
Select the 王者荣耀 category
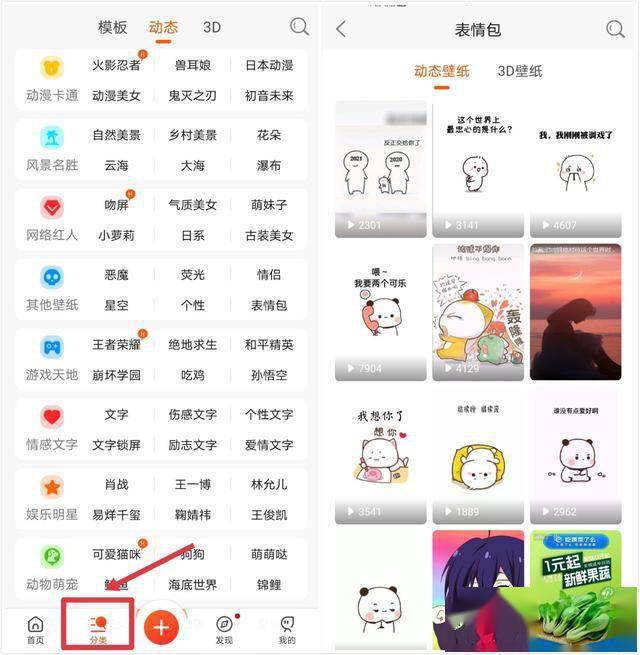point(117,345)
